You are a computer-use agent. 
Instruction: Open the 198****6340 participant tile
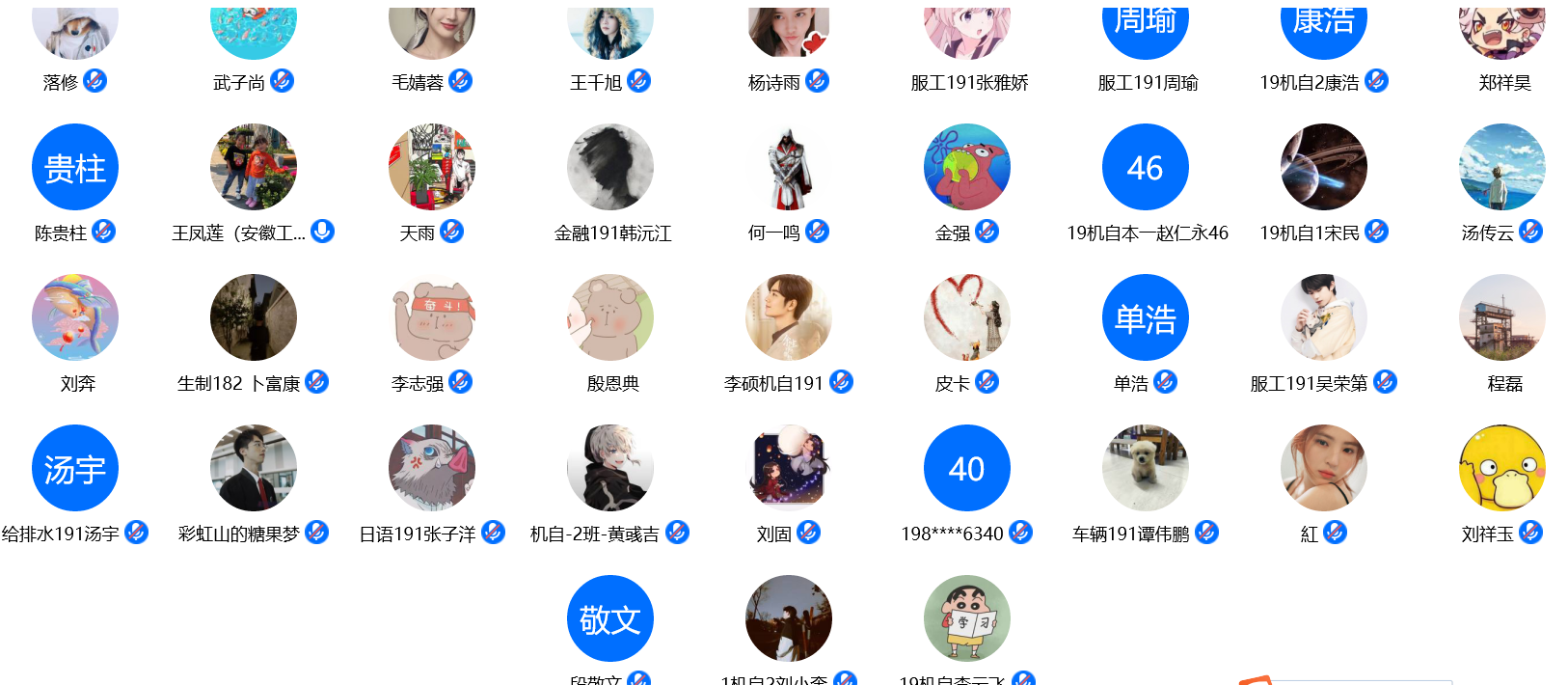click(x=967, y=469)
